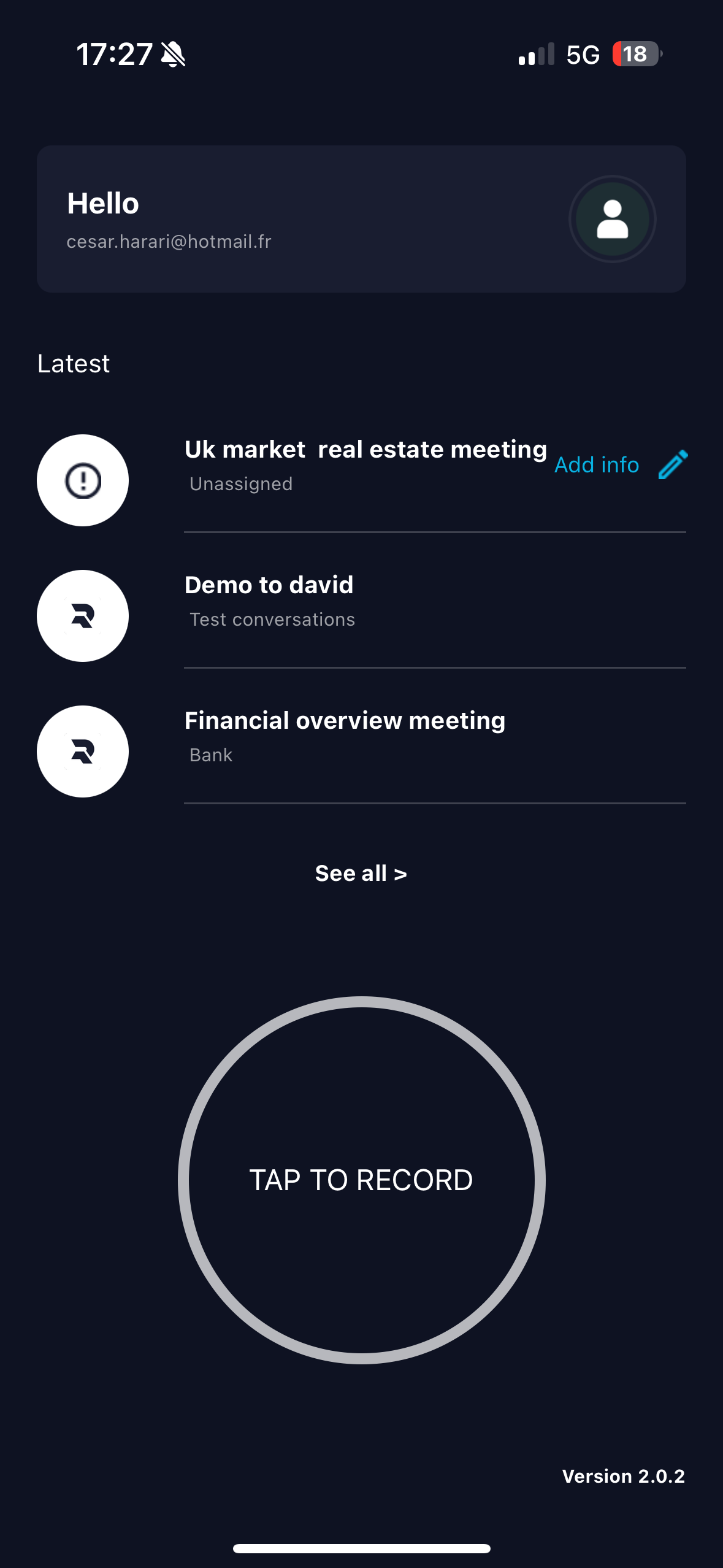Click the muted notifications bell icon
This screenshot has height=1568, width=723.
(x=174, y=55)
